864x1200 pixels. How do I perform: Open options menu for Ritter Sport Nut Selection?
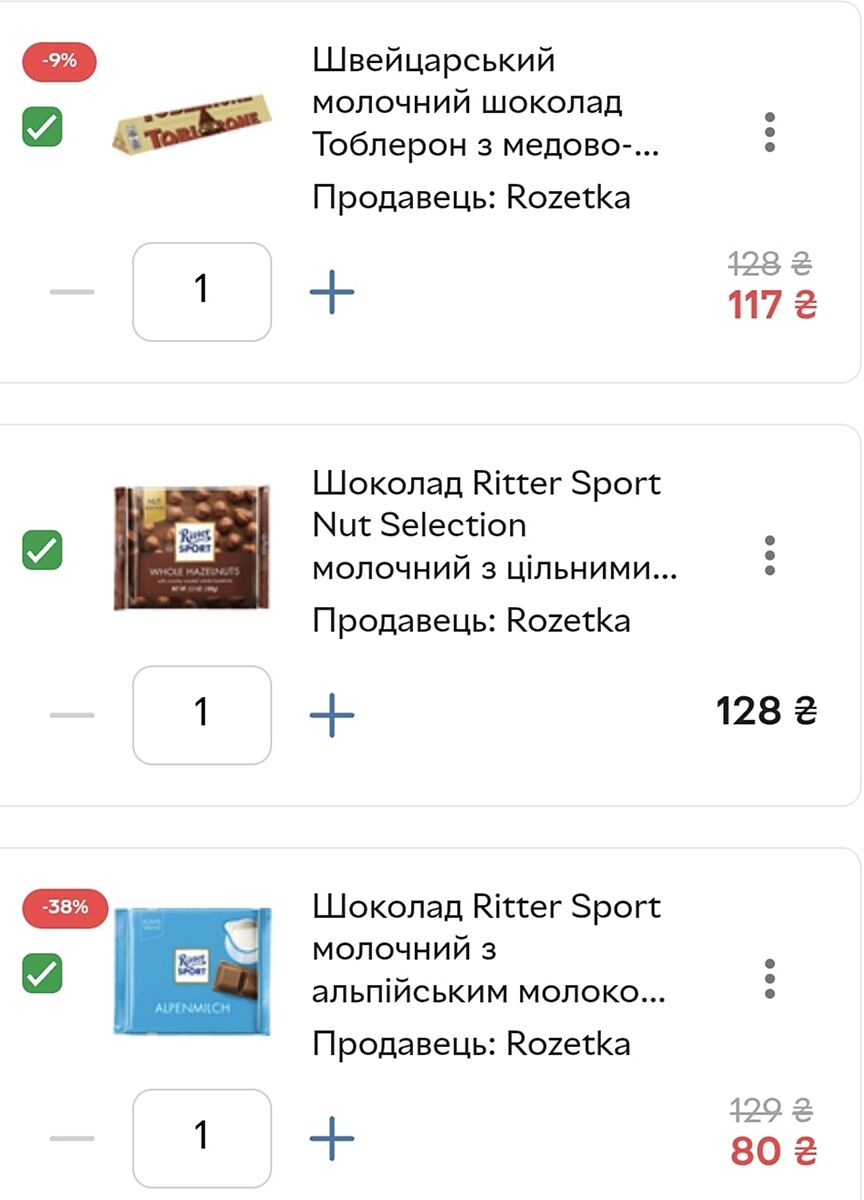(x=769, y=555)
